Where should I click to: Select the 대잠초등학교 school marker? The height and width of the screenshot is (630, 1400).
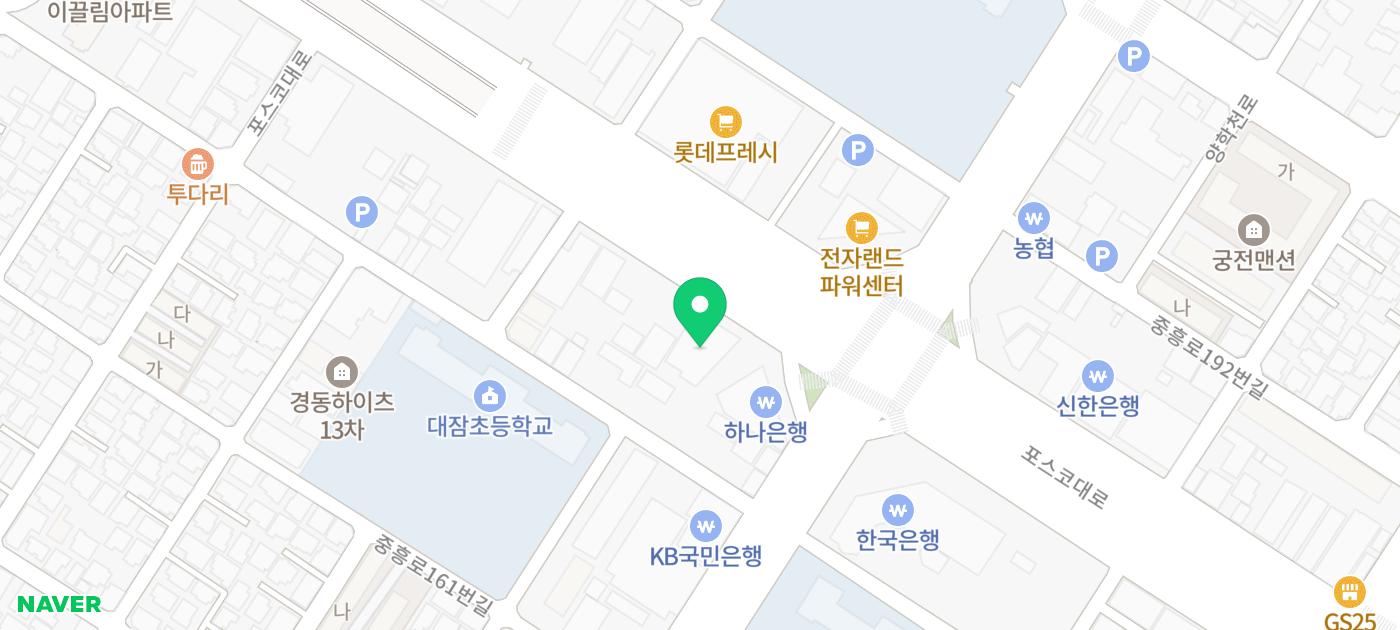point(489,396)
